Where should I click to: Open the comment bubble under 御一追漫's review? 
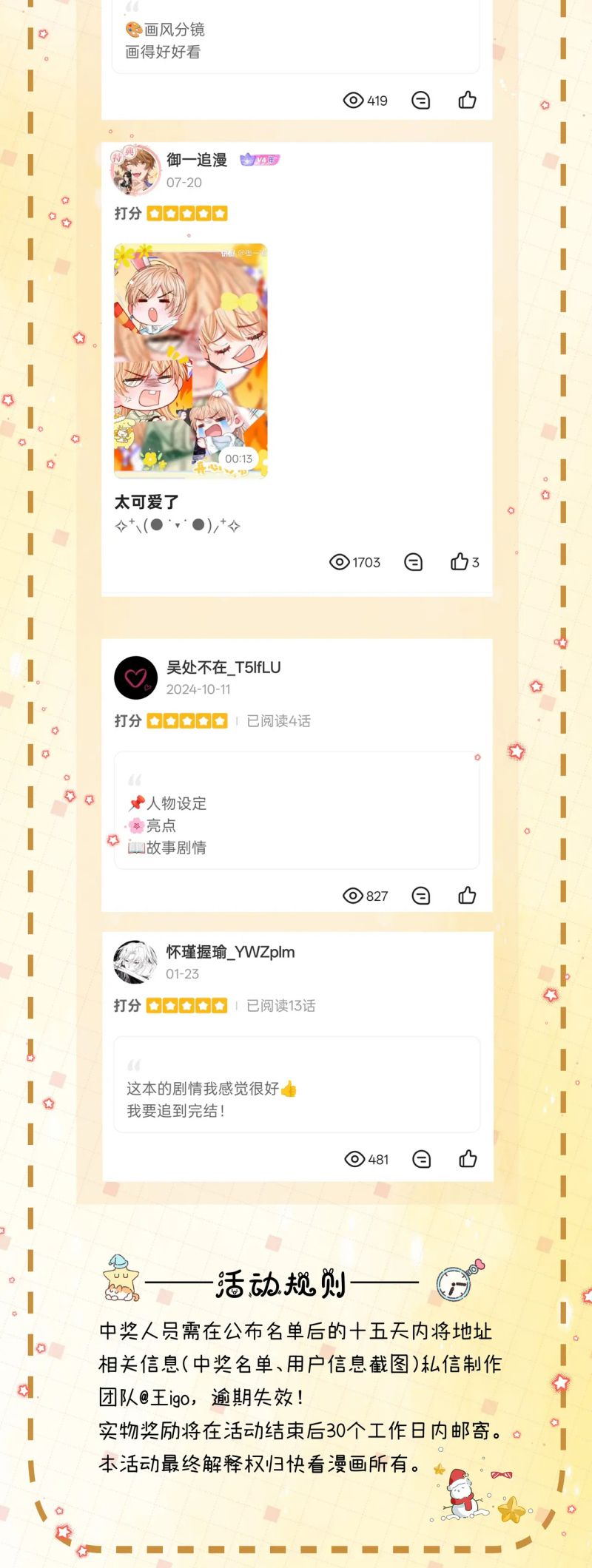pyautogui.click(x=414, y=563)
